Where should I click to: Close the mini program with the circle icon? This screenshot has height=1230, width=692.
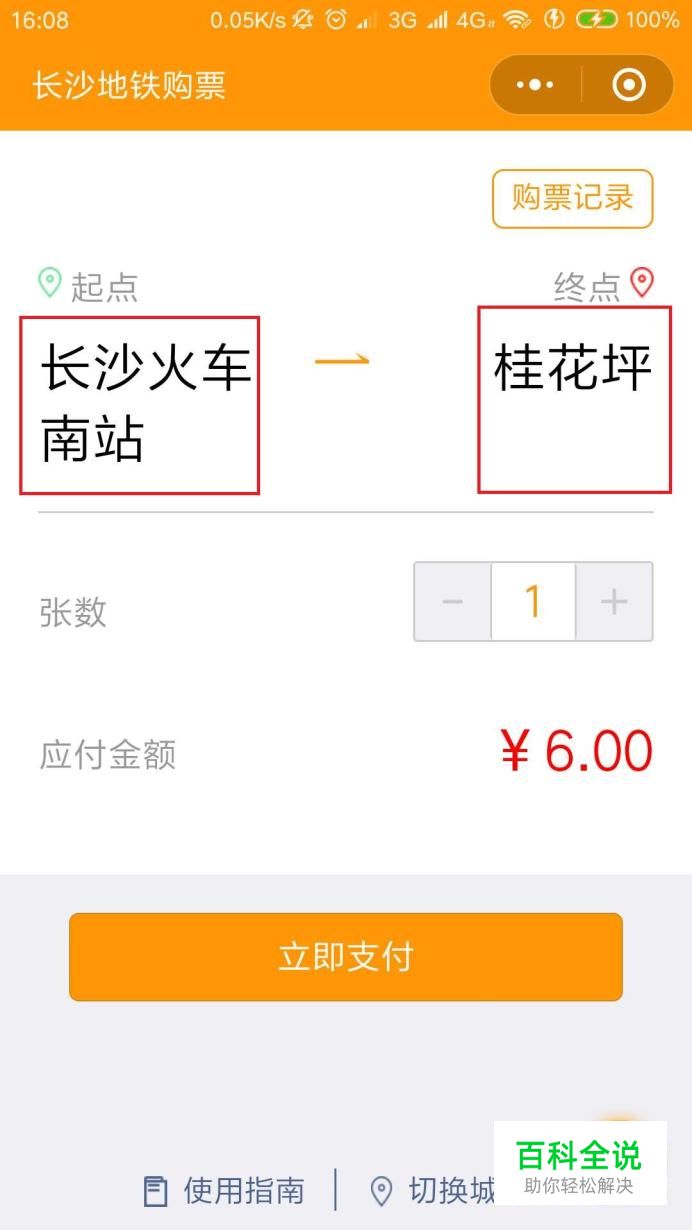tap(628, 85)
